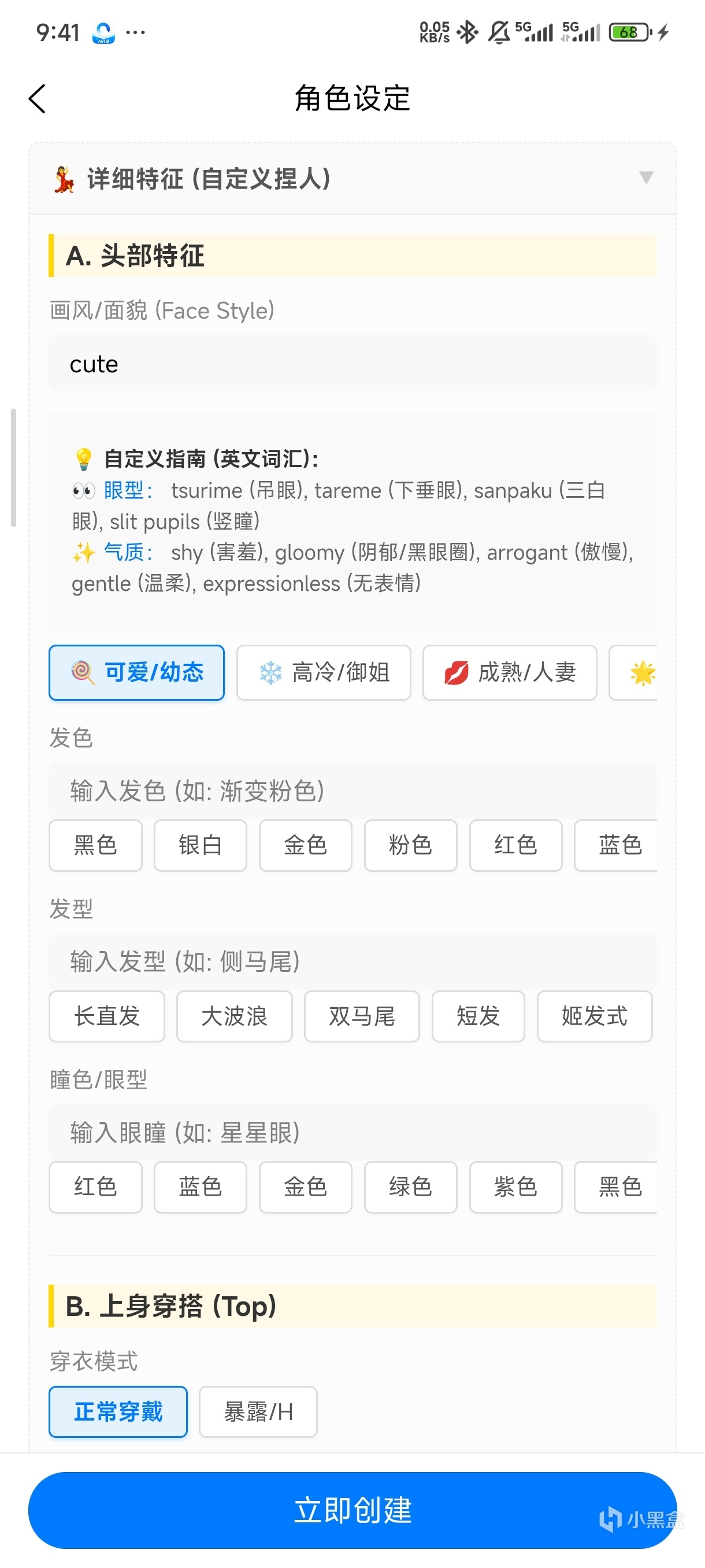Tap the 瞳色/眼型 input field
Viewport: 705px width, 1568px height.
(352, 1133)
